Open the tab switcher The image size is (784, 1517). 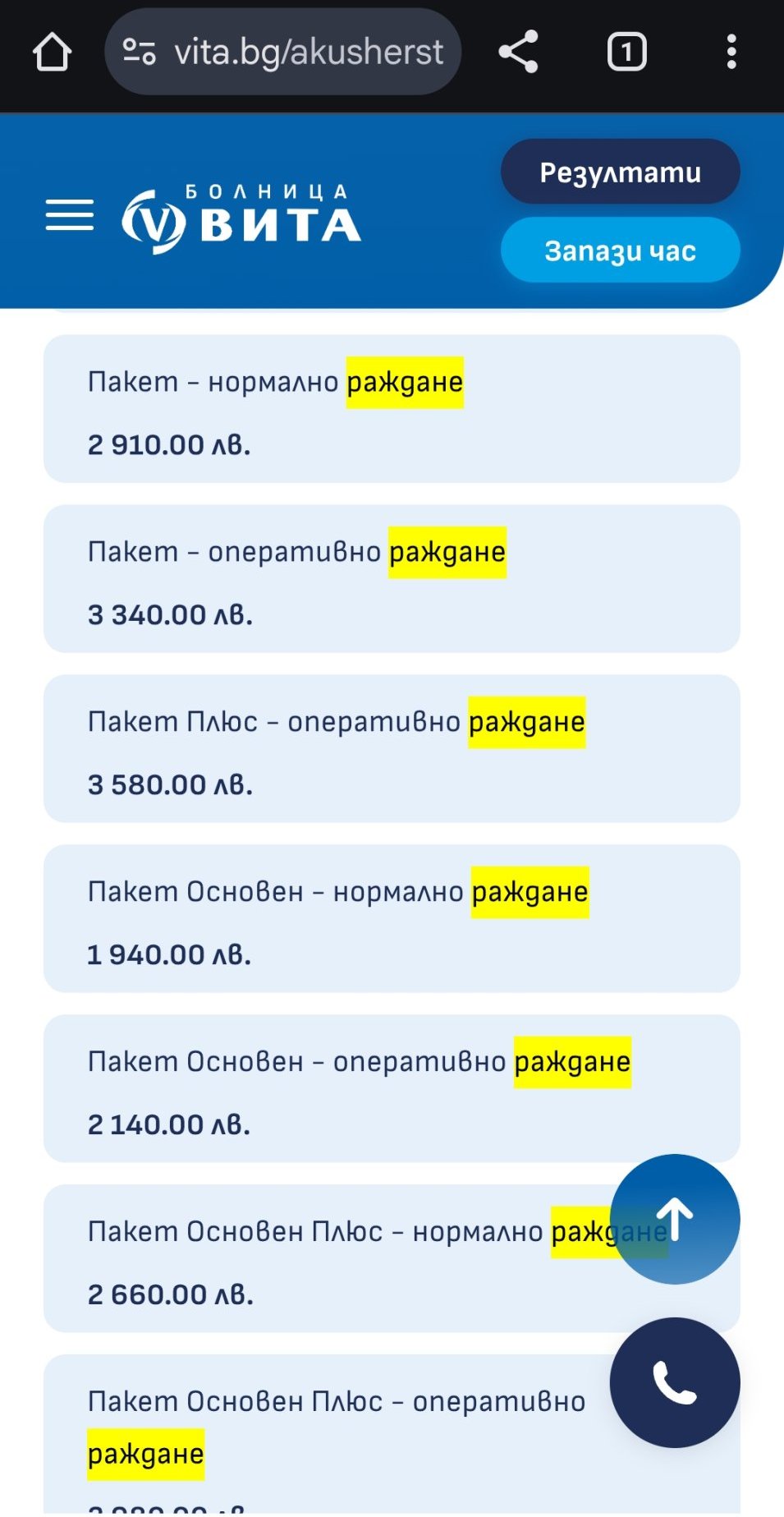point(626,53)
